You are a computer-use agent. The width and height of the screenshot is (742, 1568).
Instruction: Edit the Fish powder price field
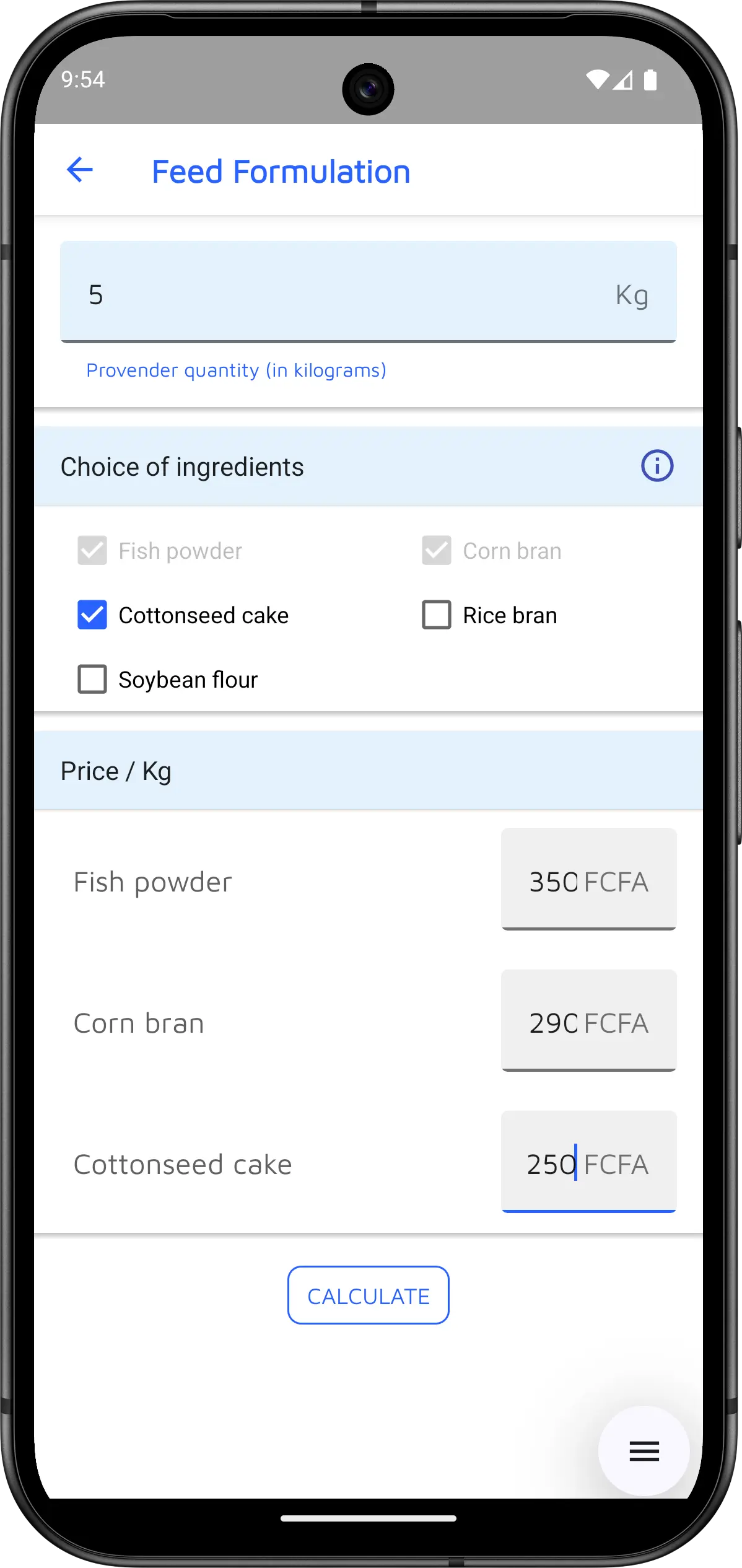588,880
